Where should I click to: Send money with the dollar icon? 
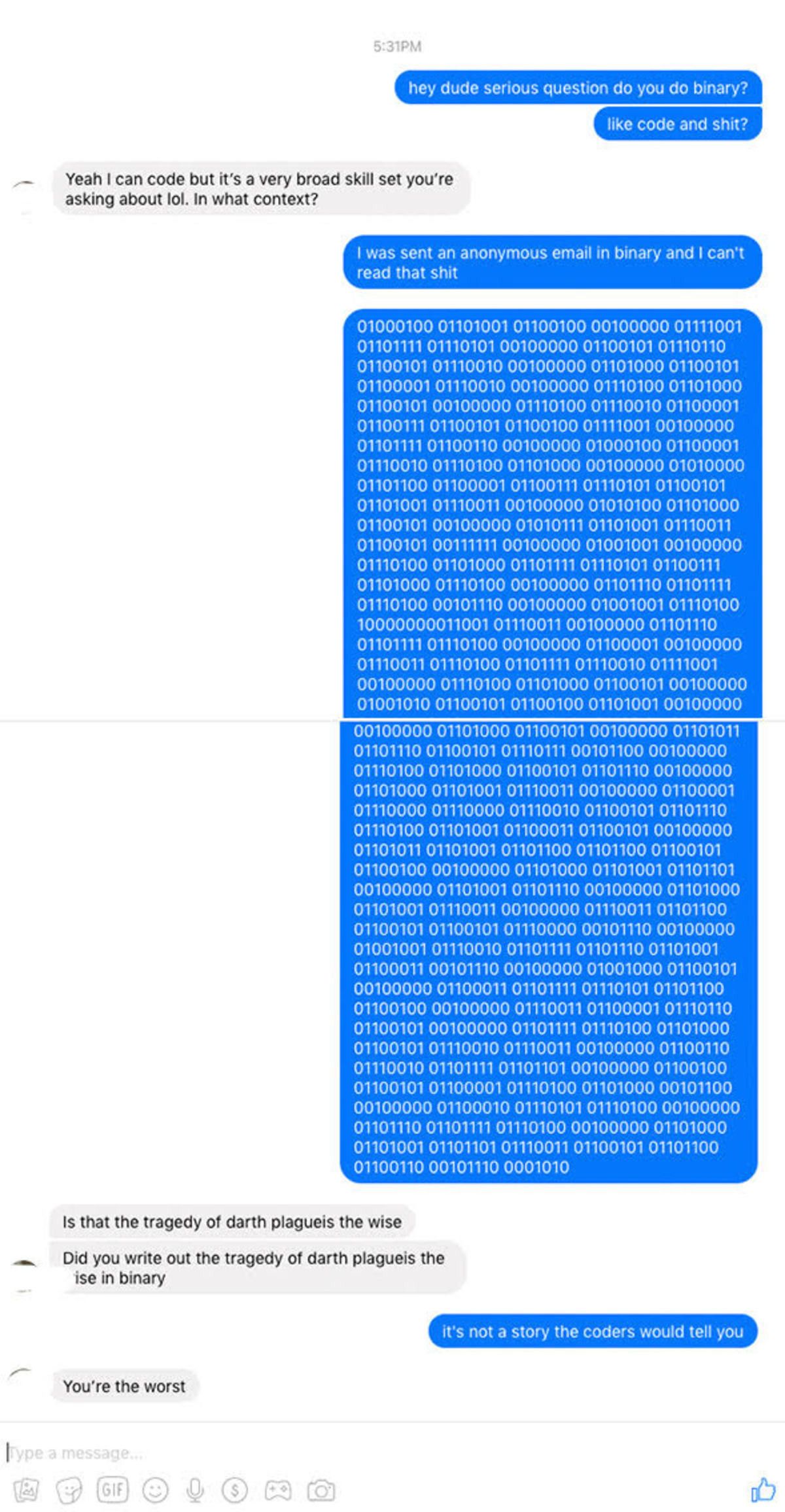point(235,1490)
